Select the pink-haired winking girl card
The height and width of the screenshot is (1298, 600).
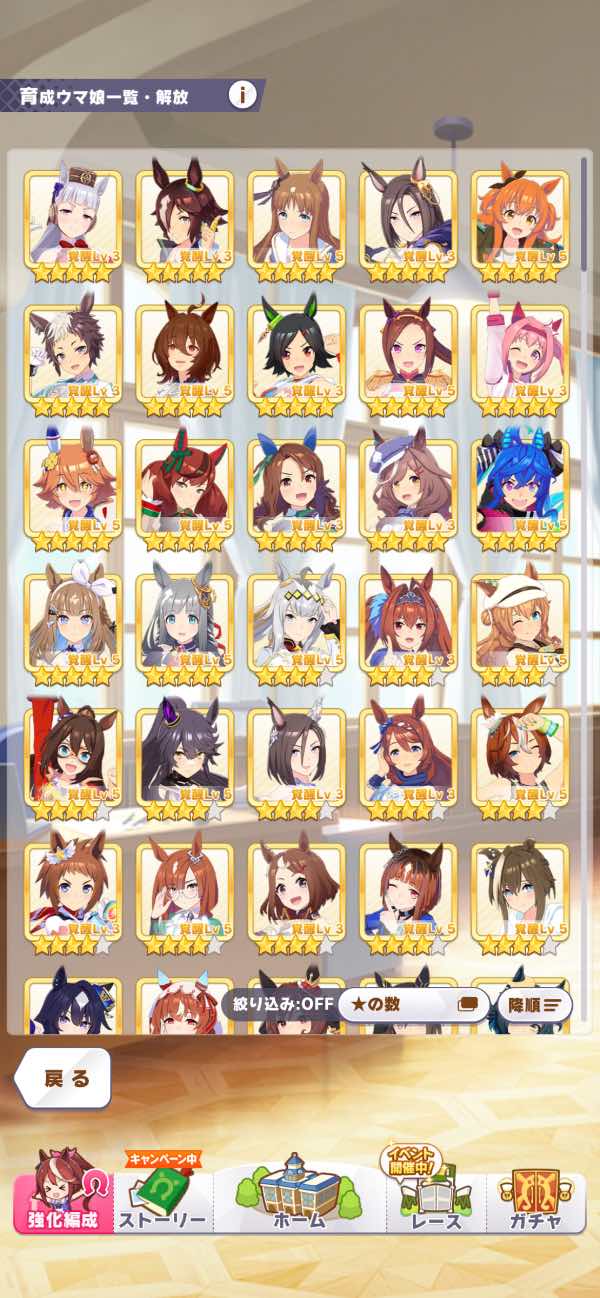(520, 355)
